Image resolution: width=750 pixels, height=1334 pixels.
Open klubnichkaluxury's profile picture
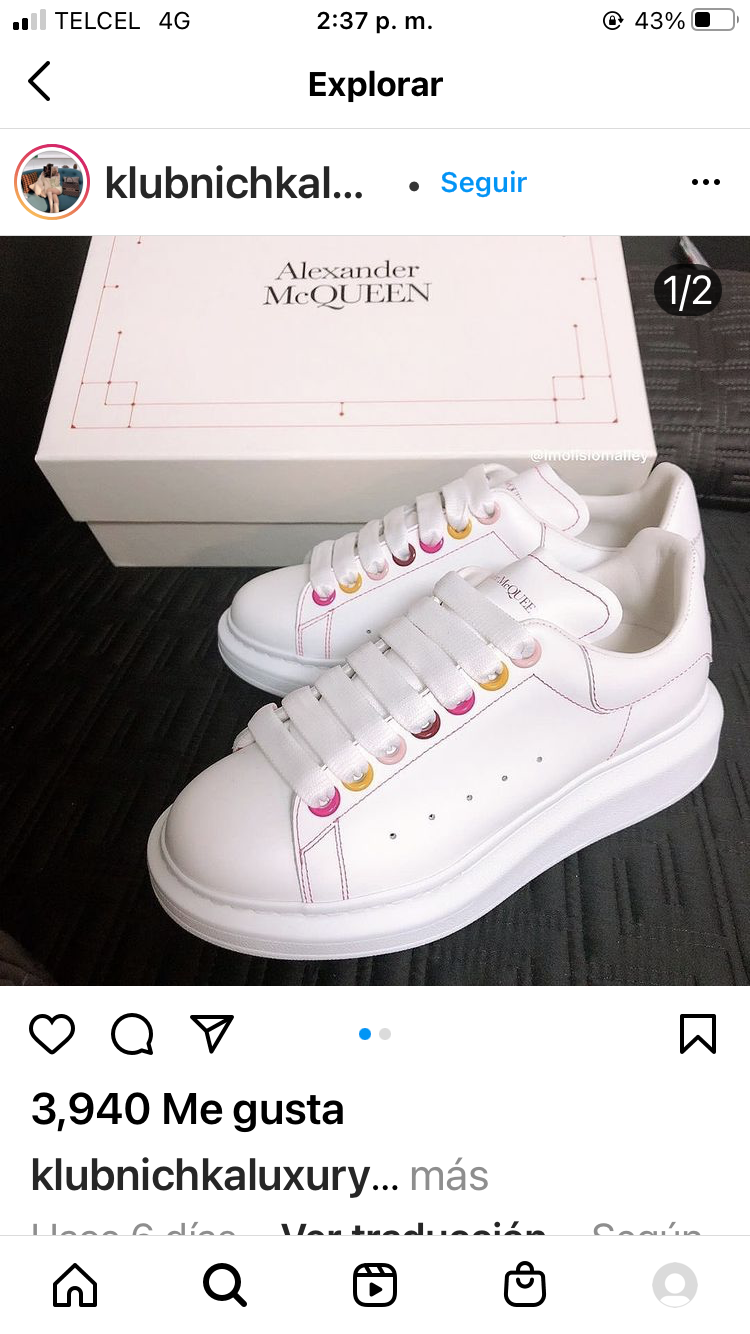[52, 182]
